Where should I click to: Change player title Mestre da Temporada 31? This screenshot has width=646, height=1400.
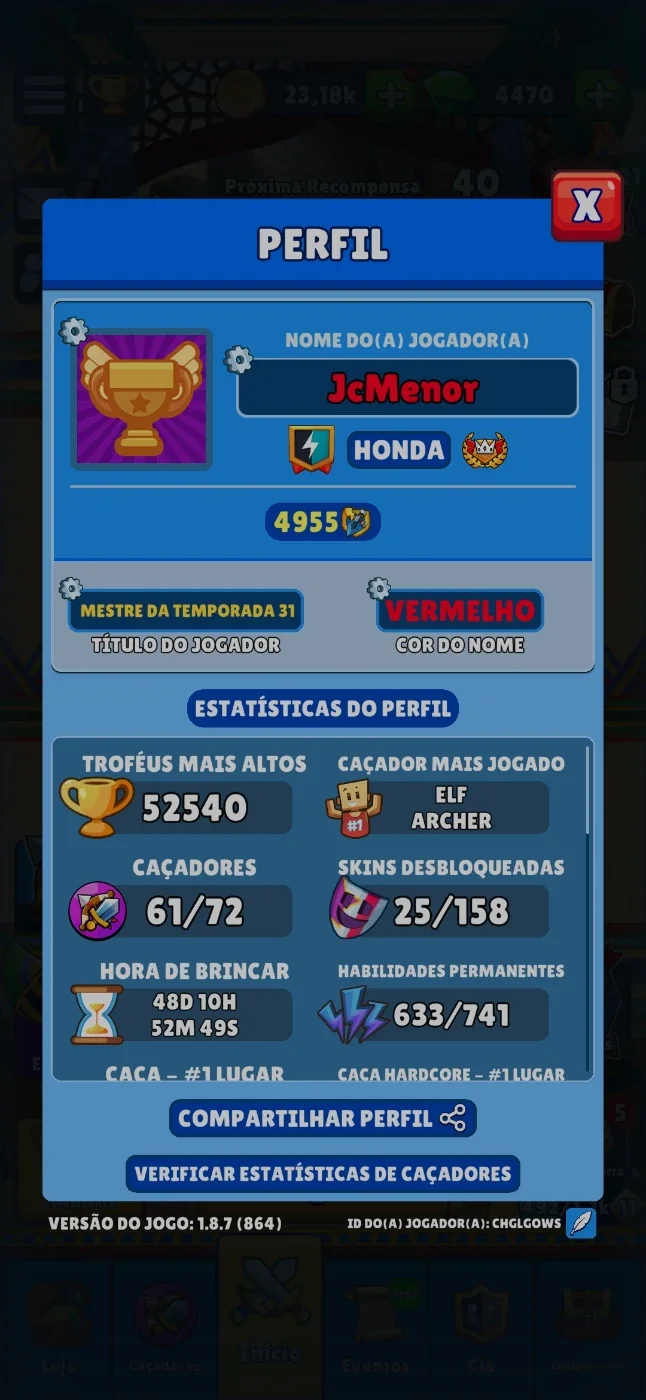(186, 610)
